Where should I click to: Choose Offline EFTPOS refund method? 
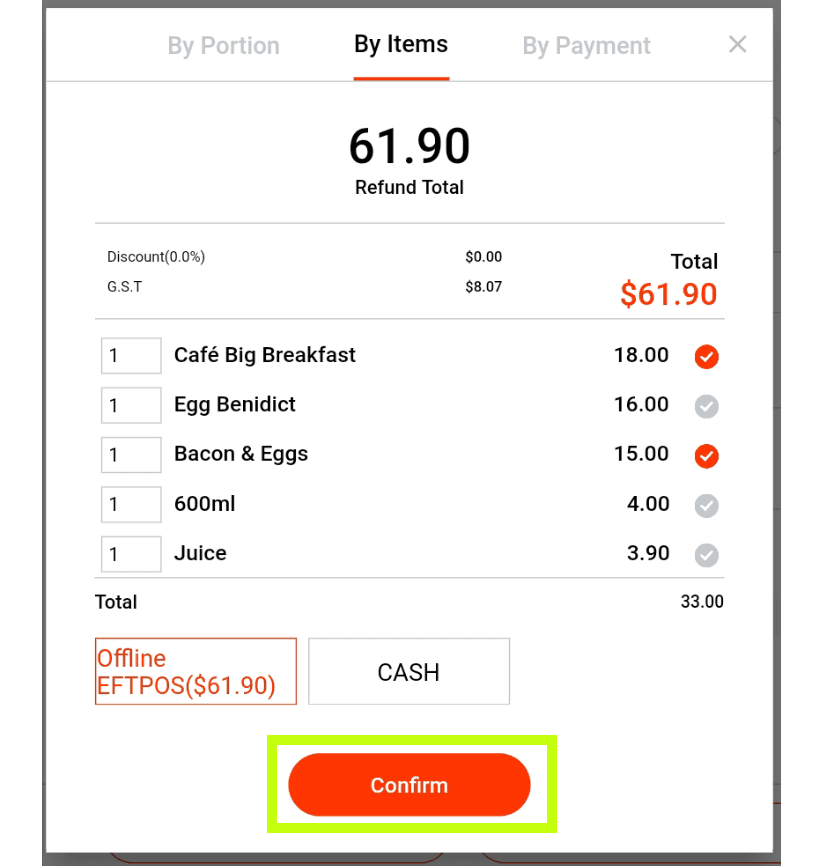pyautogui.click(x=196, y=672)
